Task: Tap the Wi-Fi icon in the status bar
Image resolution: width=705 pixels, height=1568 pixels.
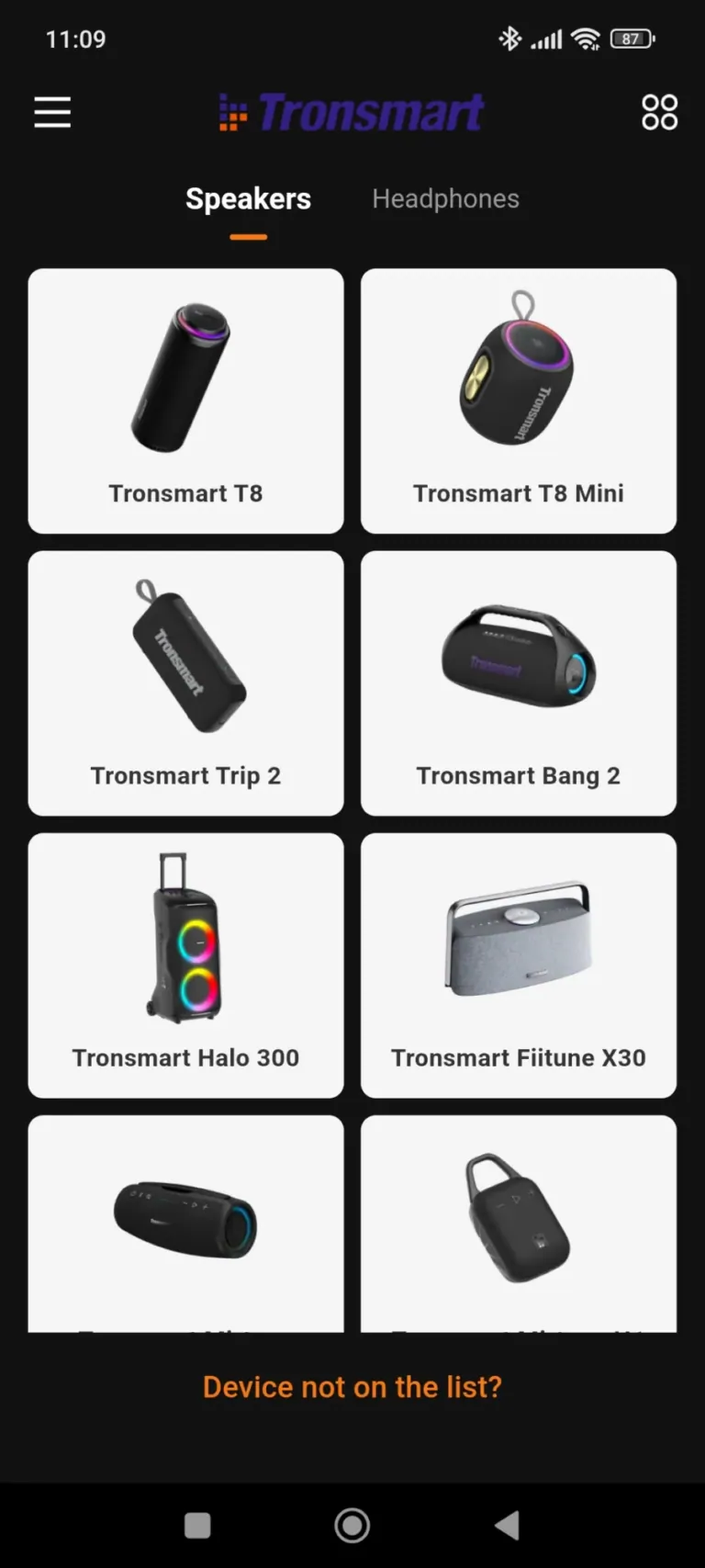Action: point(586,39)
